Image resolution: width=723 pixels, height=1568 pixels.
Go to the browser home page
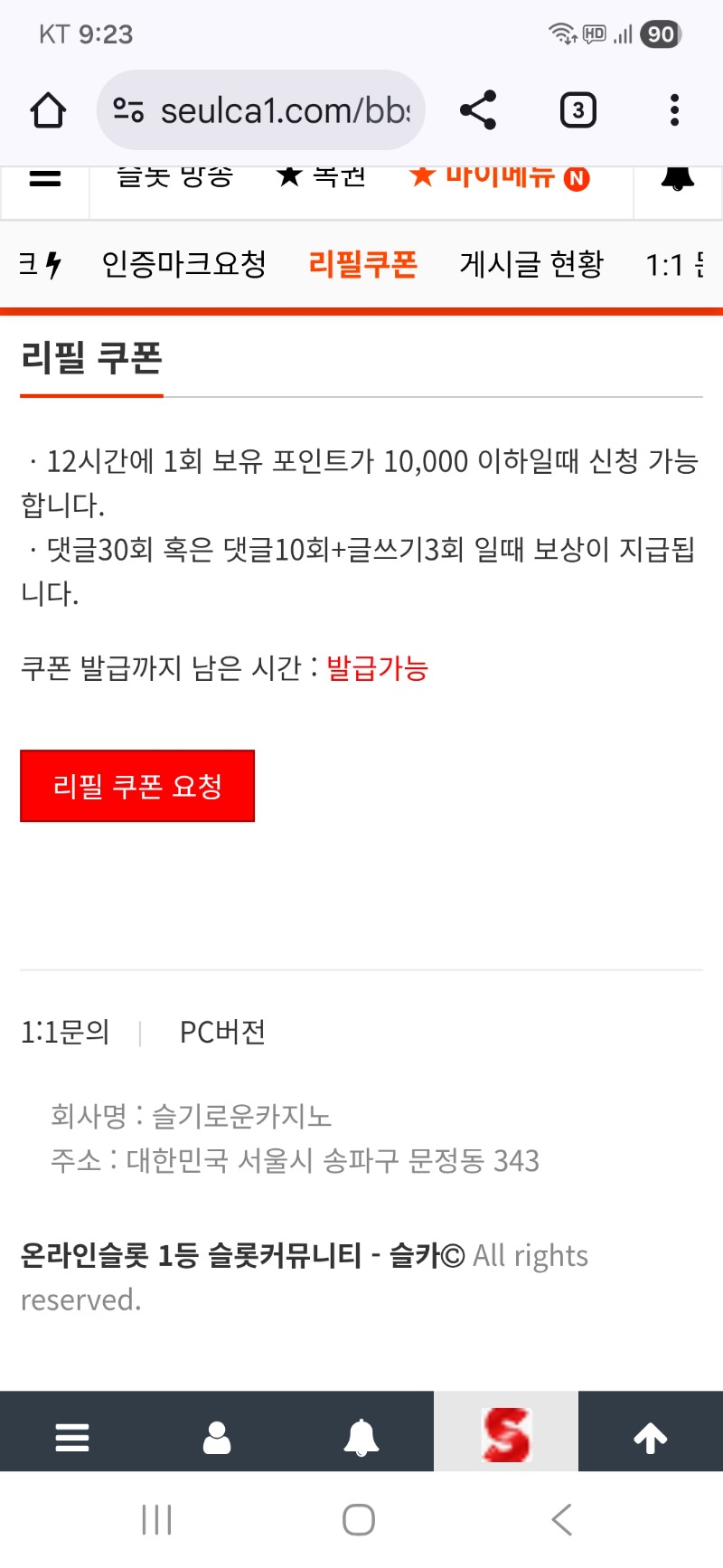48,110
